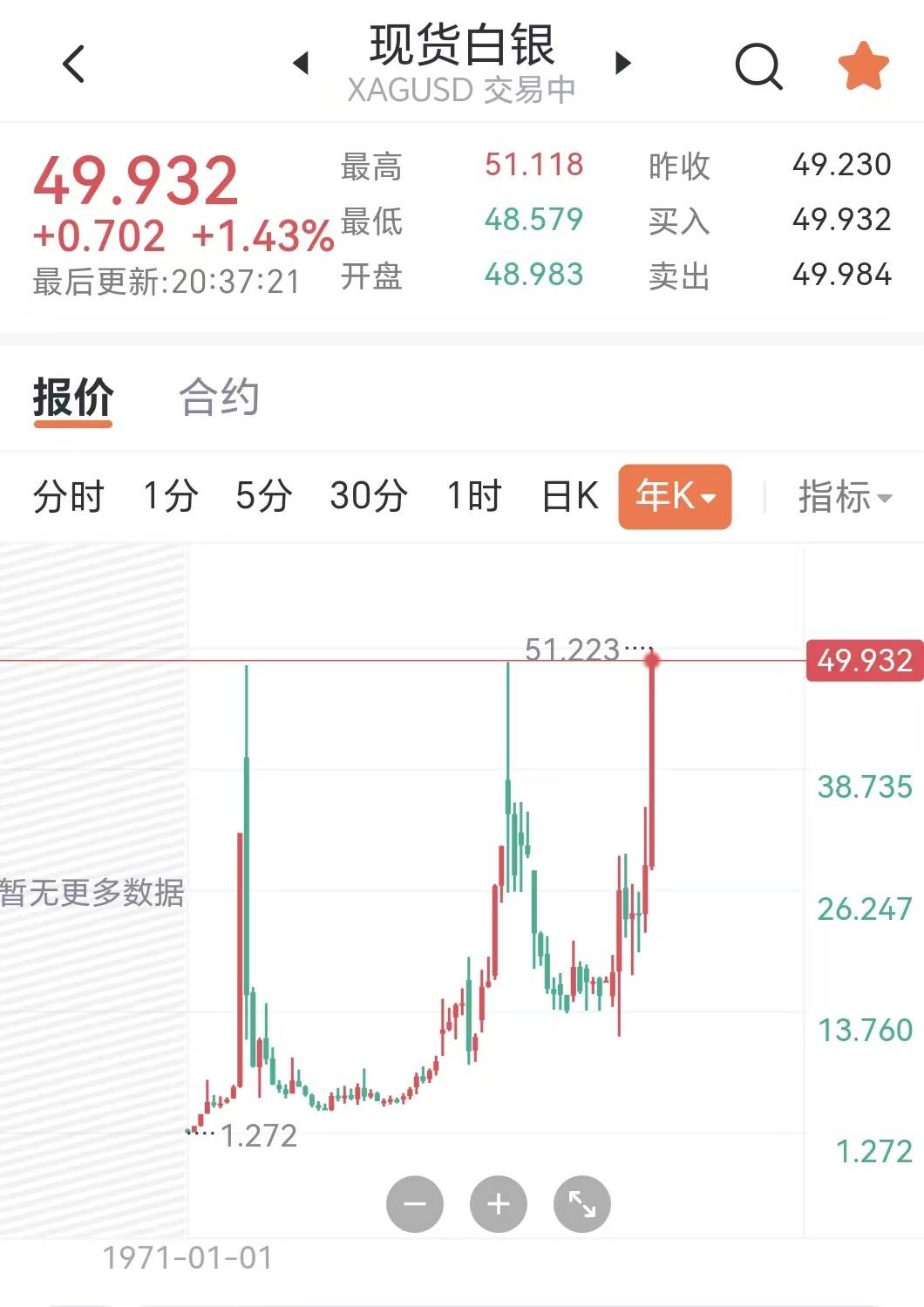Toggle the favorite star for 现货白银
Screen dimensions: 924x1307
[863, 65]
